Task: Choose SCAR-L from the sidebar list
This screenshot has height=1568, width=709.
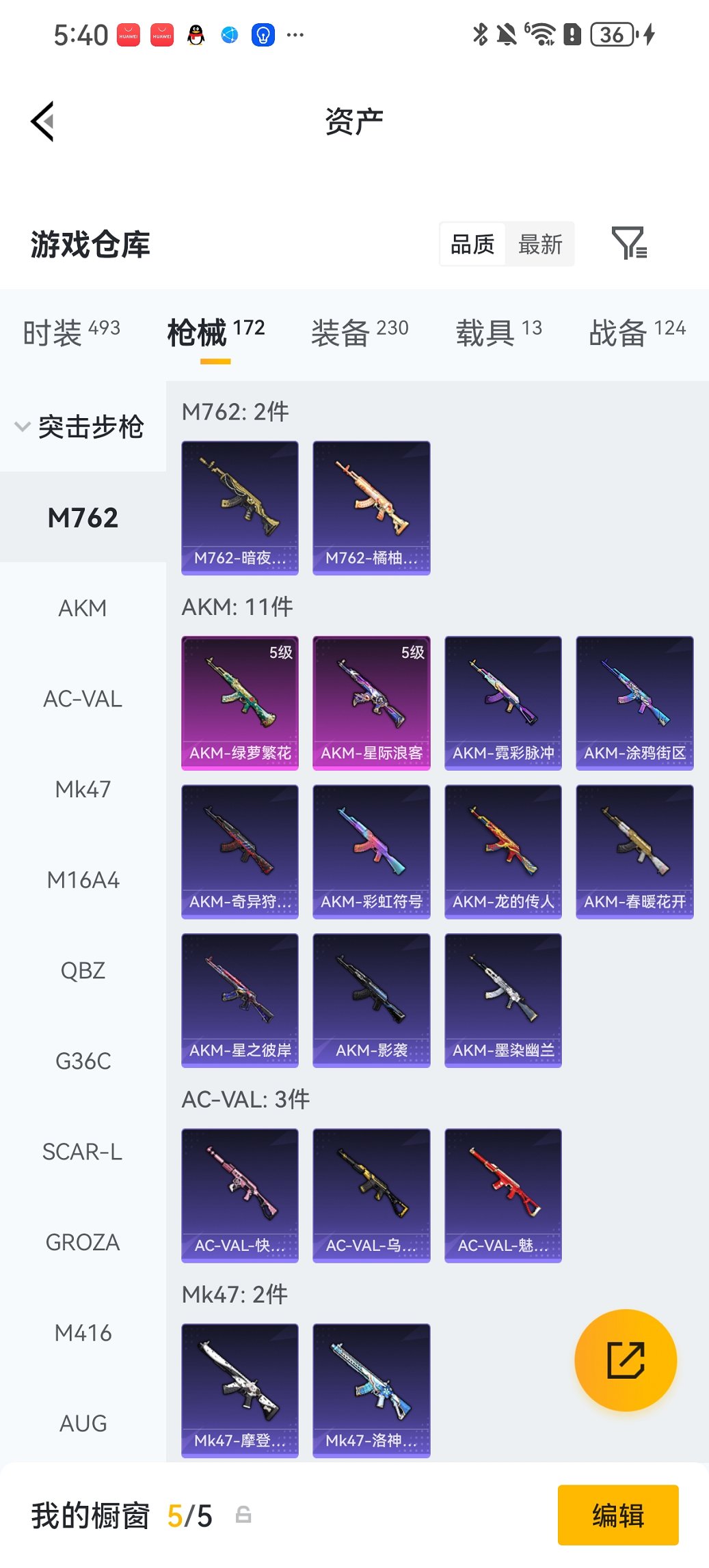Action: [x=83, y=1152]
